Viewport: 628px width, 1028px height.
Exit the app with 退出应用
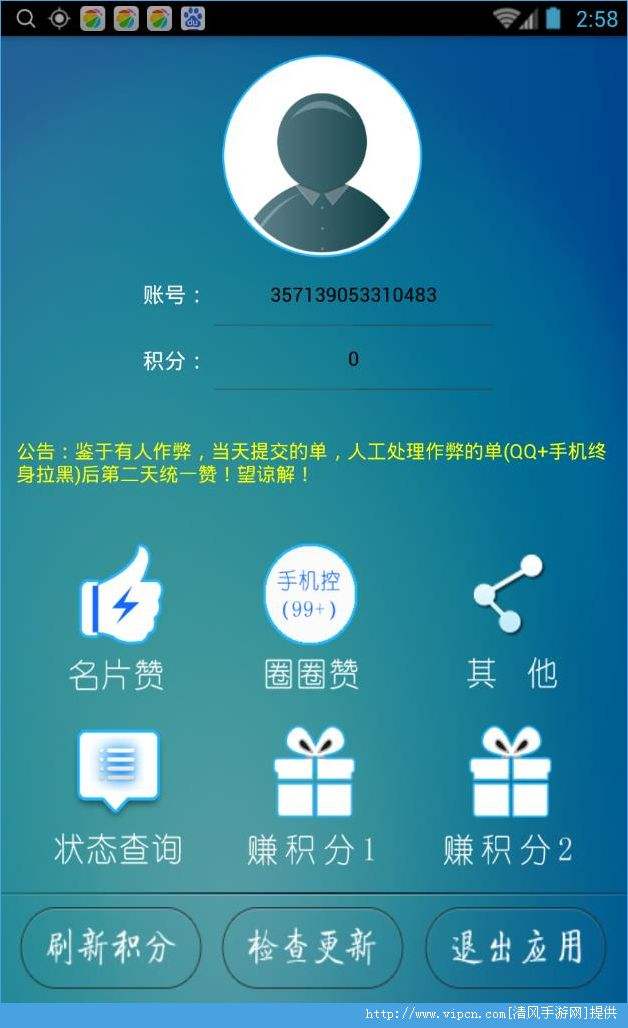pos(515,948)
